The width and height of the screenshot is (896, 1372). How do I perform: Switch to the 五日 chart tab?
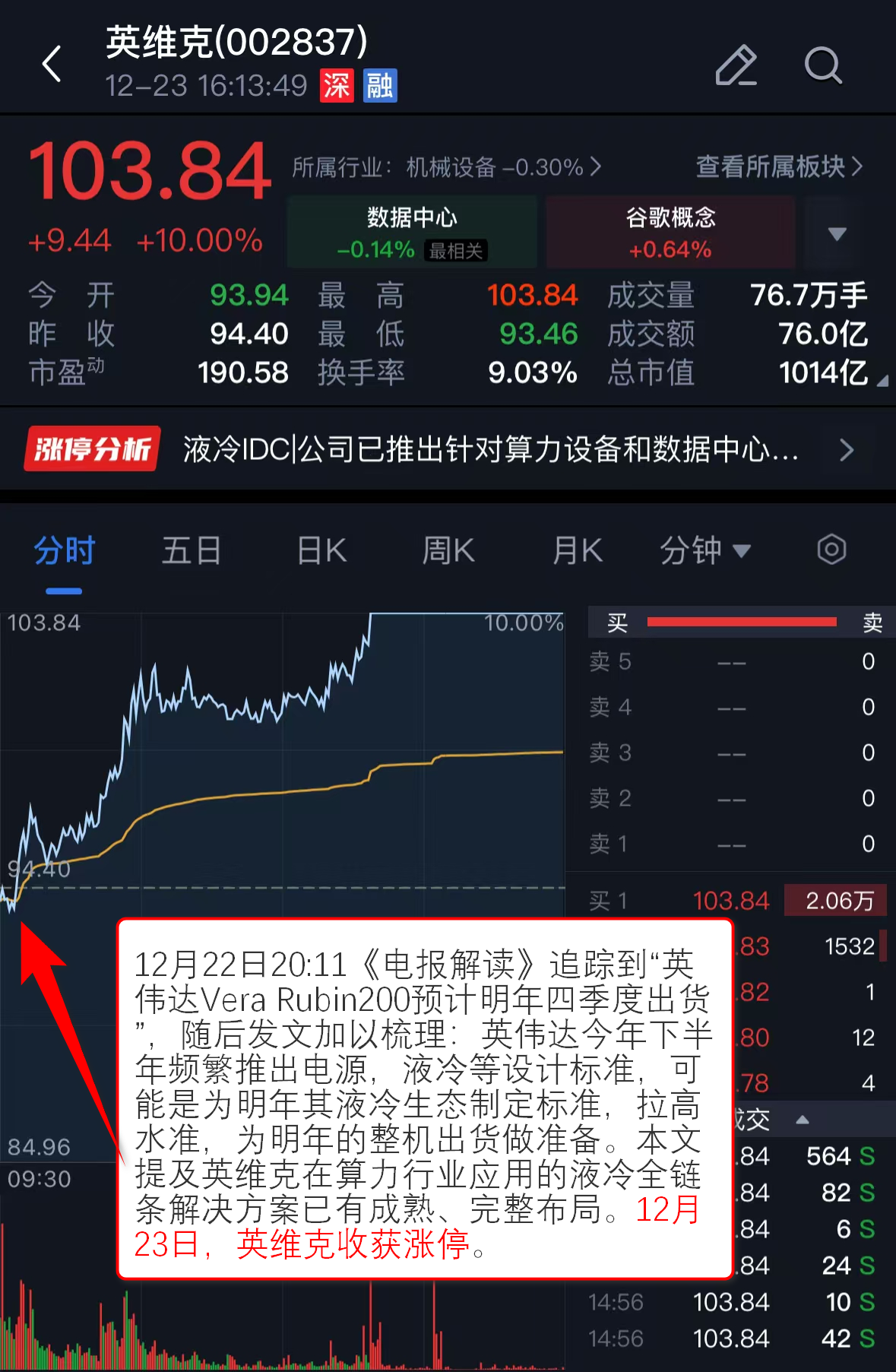click(191, 550)
